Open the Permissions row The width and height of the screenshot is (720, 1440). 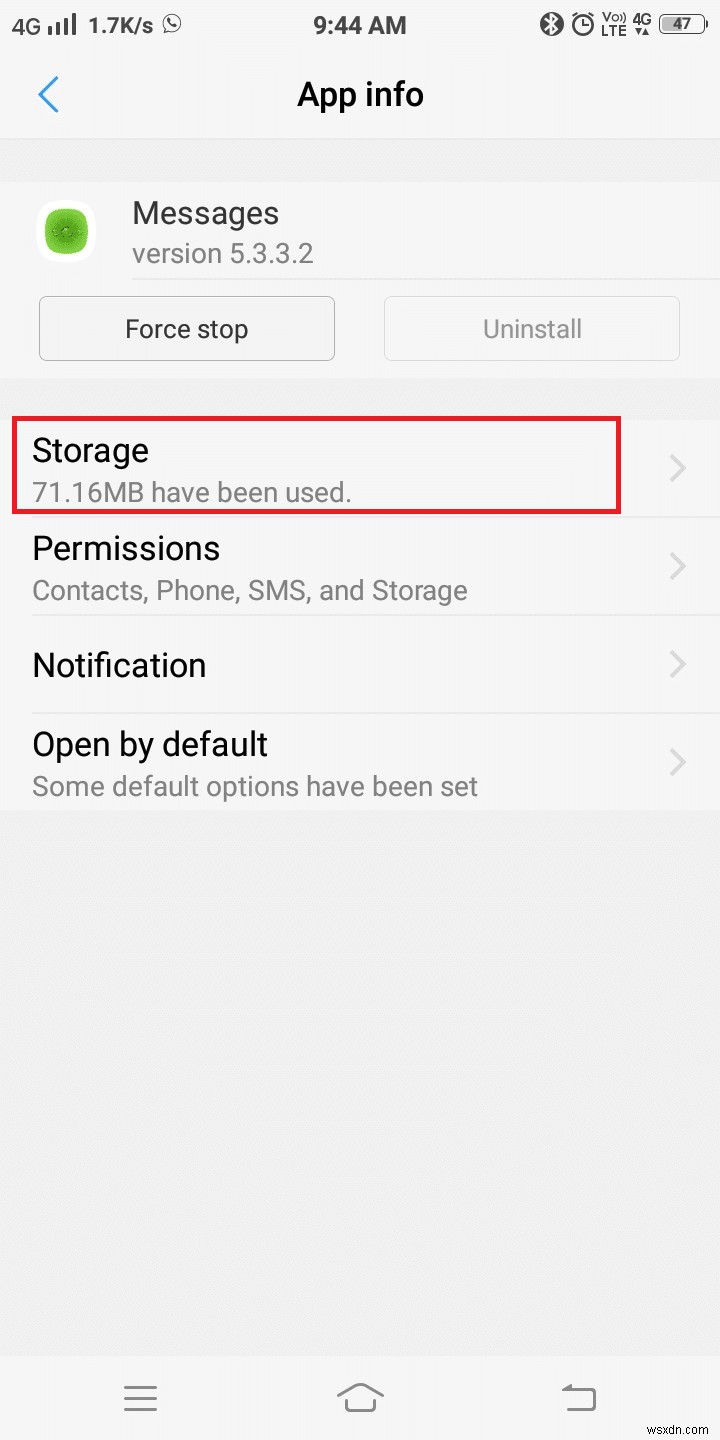(360, 566)
